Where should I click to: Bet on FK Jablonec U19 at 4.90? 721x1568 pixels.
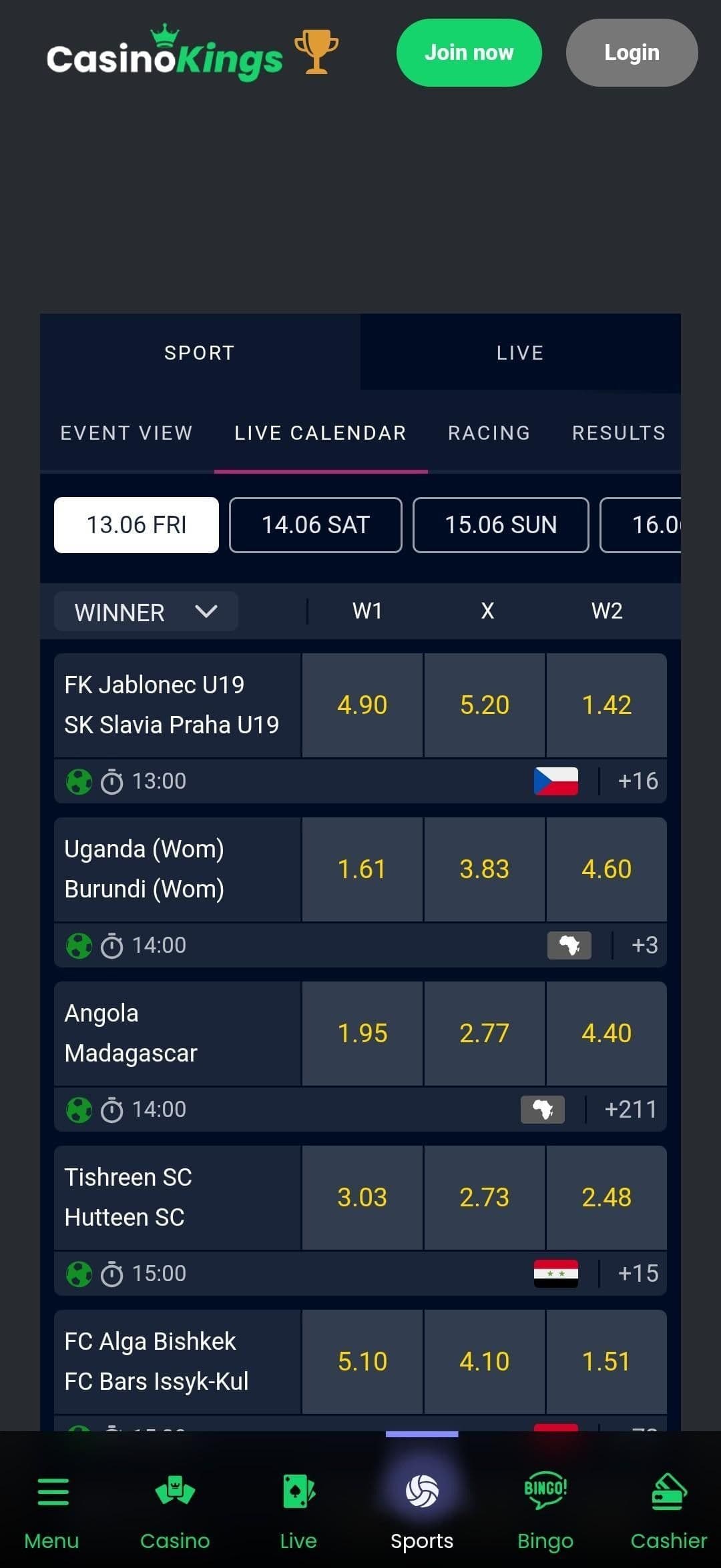(x=362, y=705)
